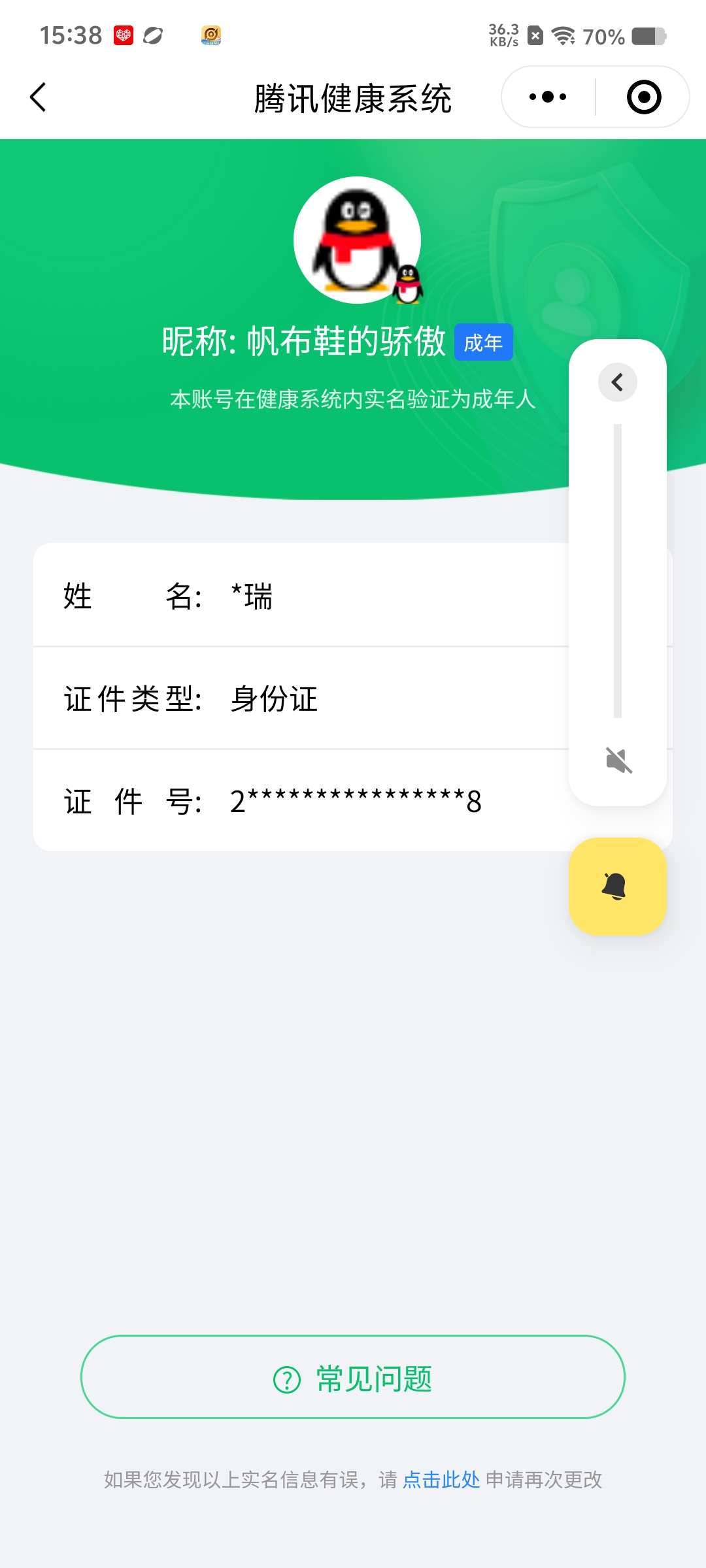
Task: Tap the 腾讯健康系统 title text
Action: pyautogui.click(x=353, y=97)
